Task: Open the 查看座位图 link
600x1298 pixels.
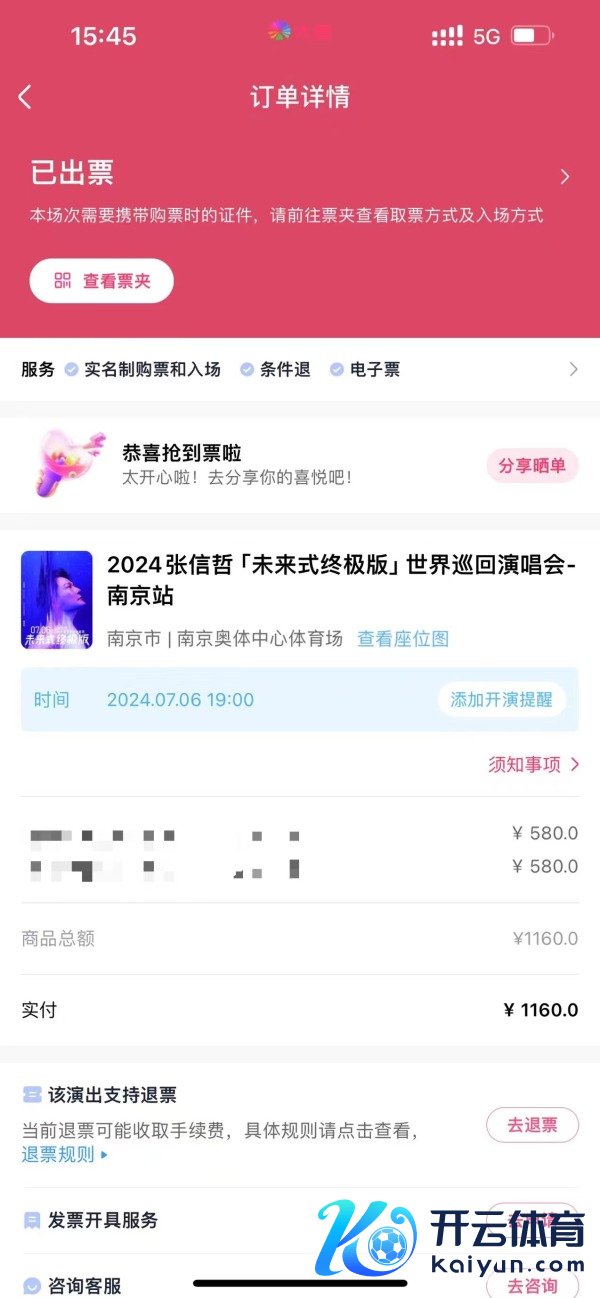Action: [x=403, y=638]
